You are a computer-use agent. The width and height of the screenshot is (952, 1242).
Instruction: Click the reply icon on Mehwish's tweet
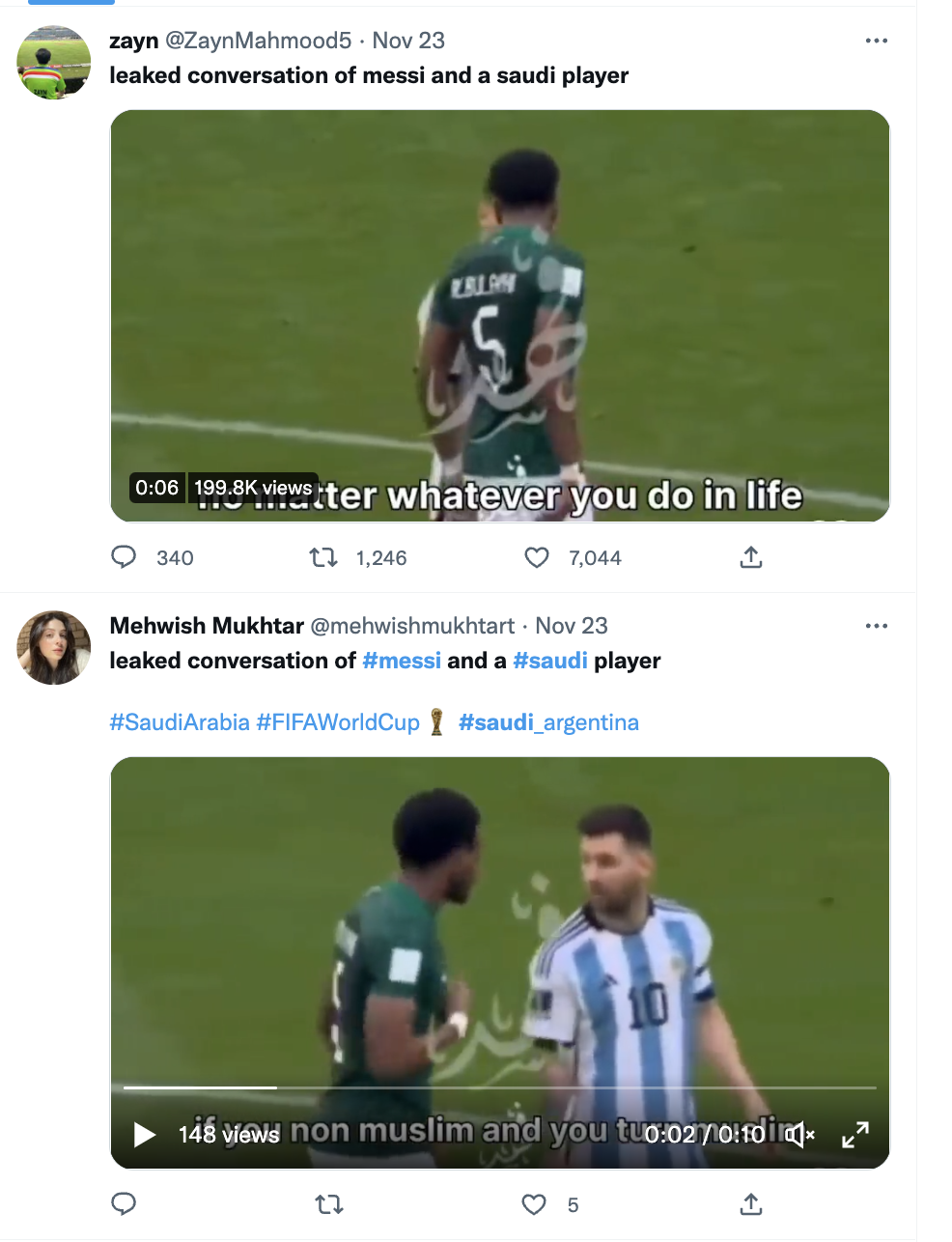pyautogui.click(x=125, y=1204)
